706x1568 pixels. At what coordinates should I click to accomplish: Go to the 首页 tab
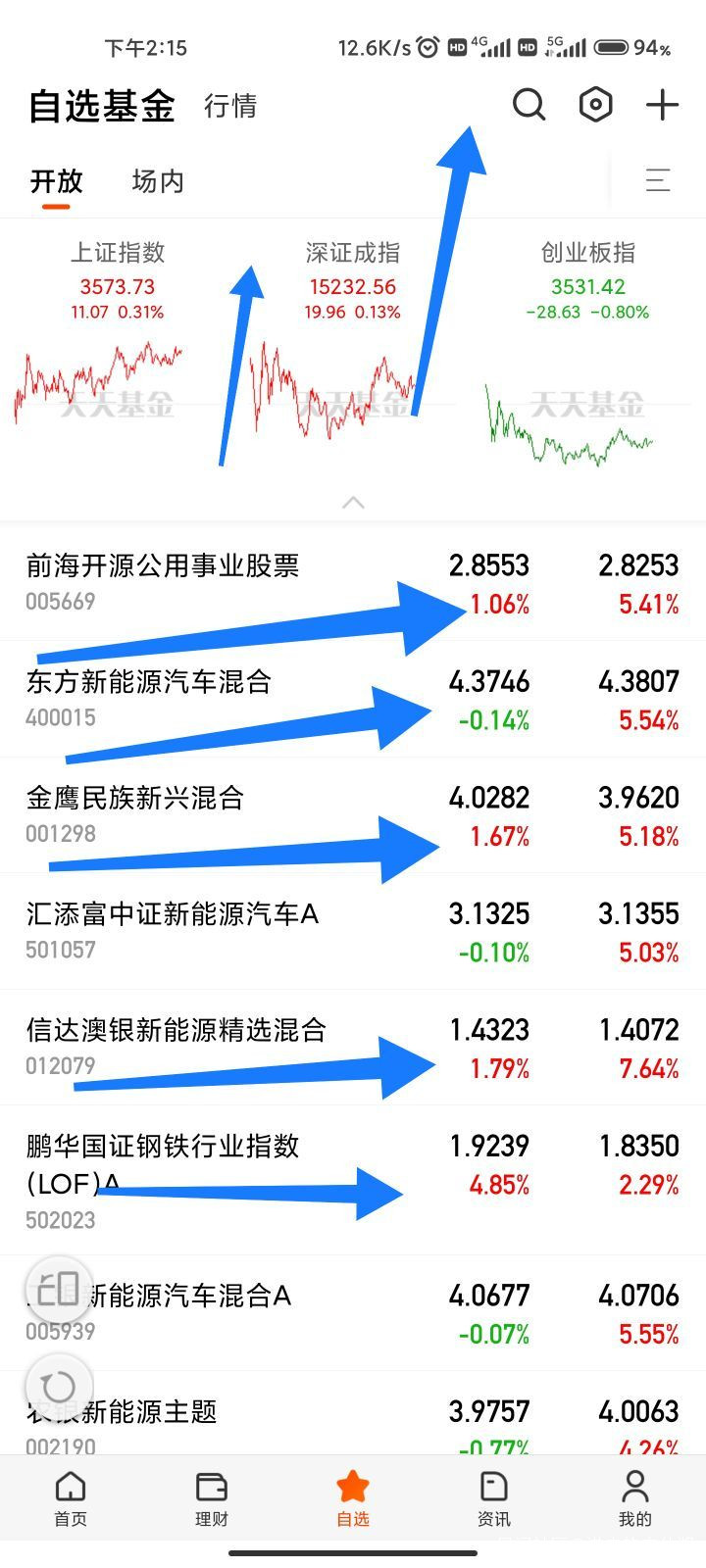pyautogui.click(x=71, y=1498)
